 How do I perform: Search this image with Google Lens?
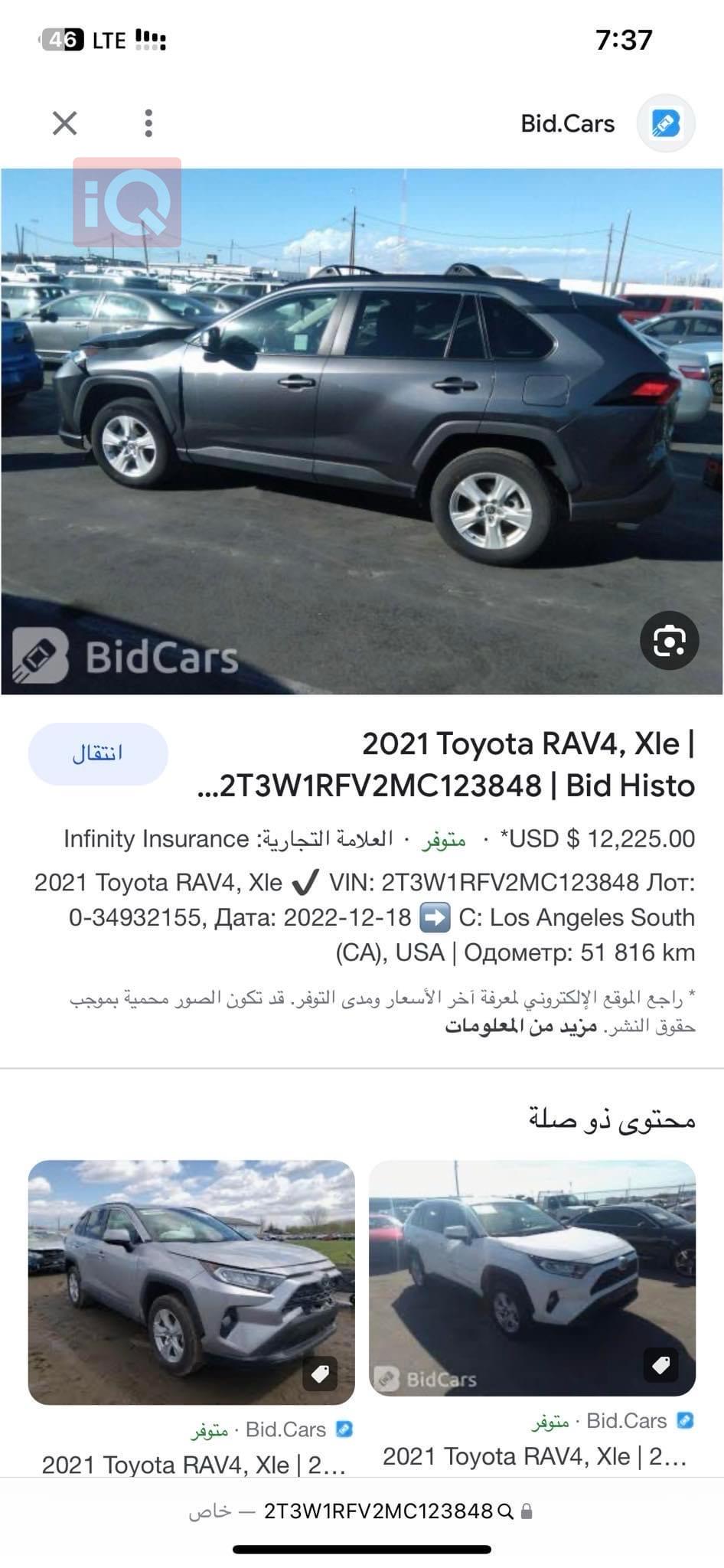[669, 640]
